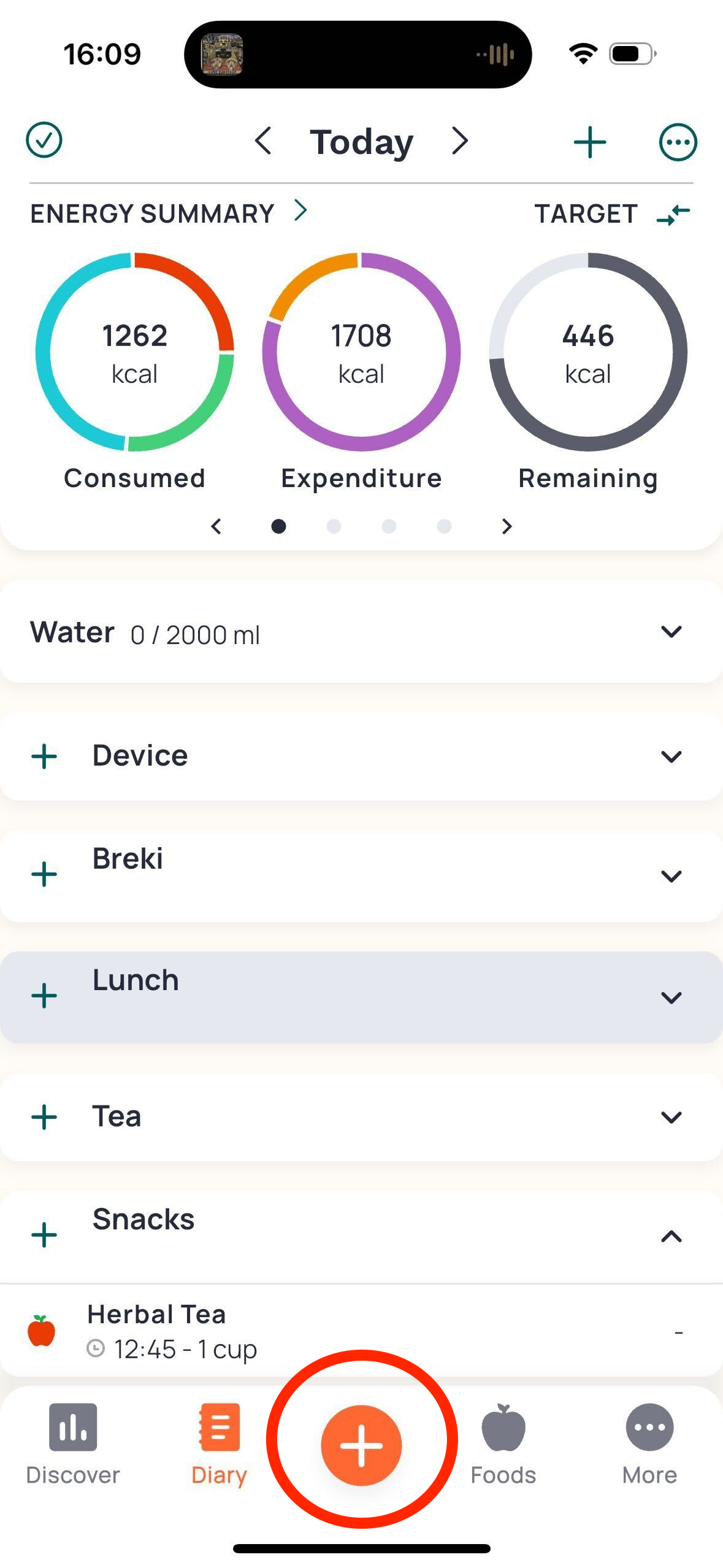Open the Herbal Tea entry
Screen dimensions: 723x1568
tap(361, 1331)
